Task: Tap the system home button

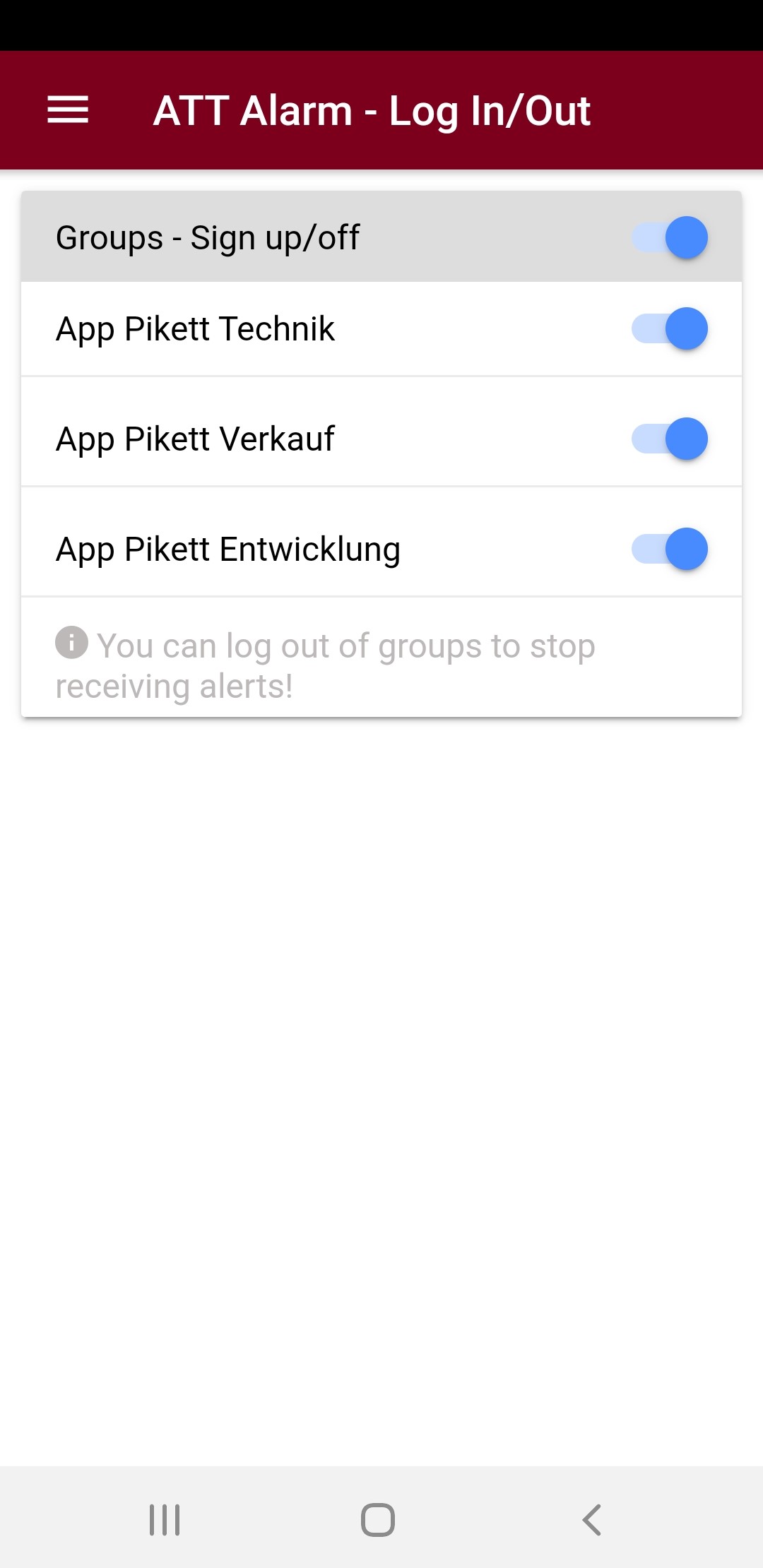Action: click(x=378, y=1519)
